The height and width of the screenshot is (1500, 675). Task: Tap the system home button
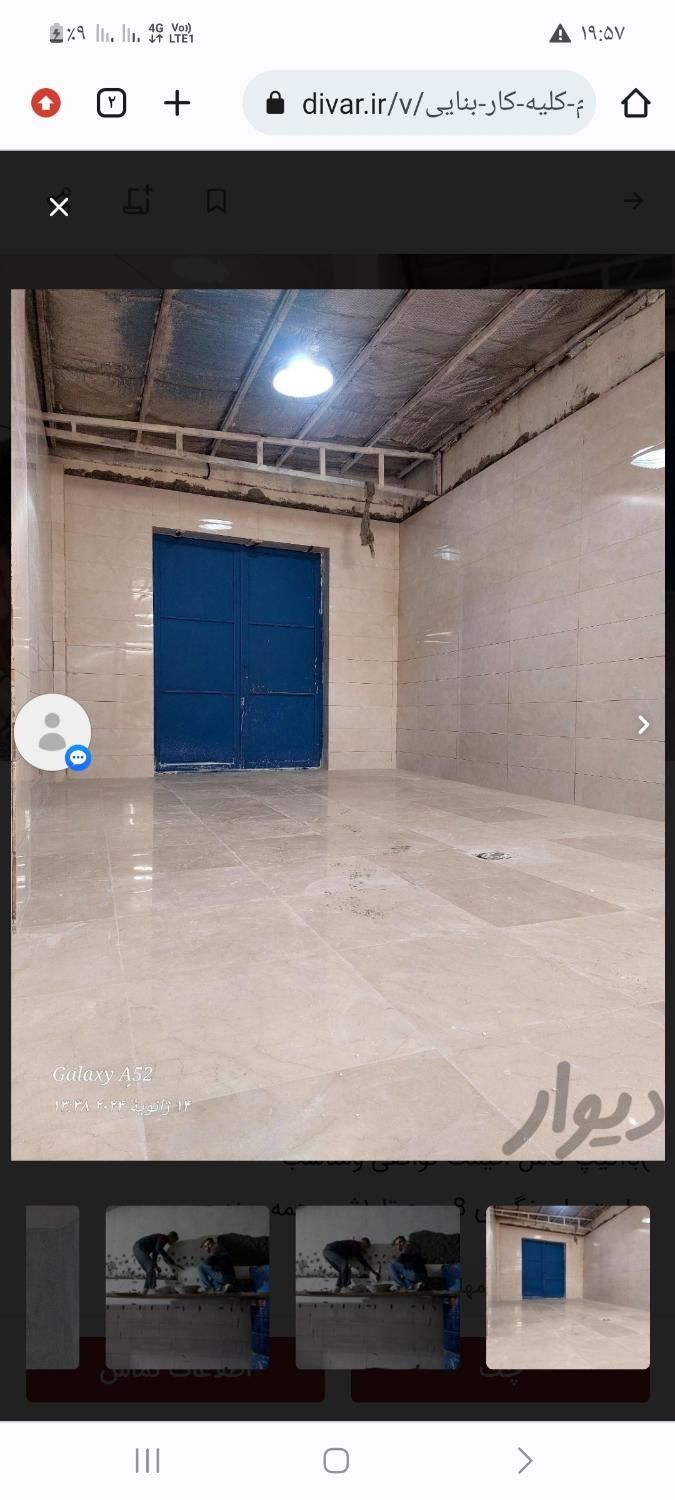pos(336,1461)
